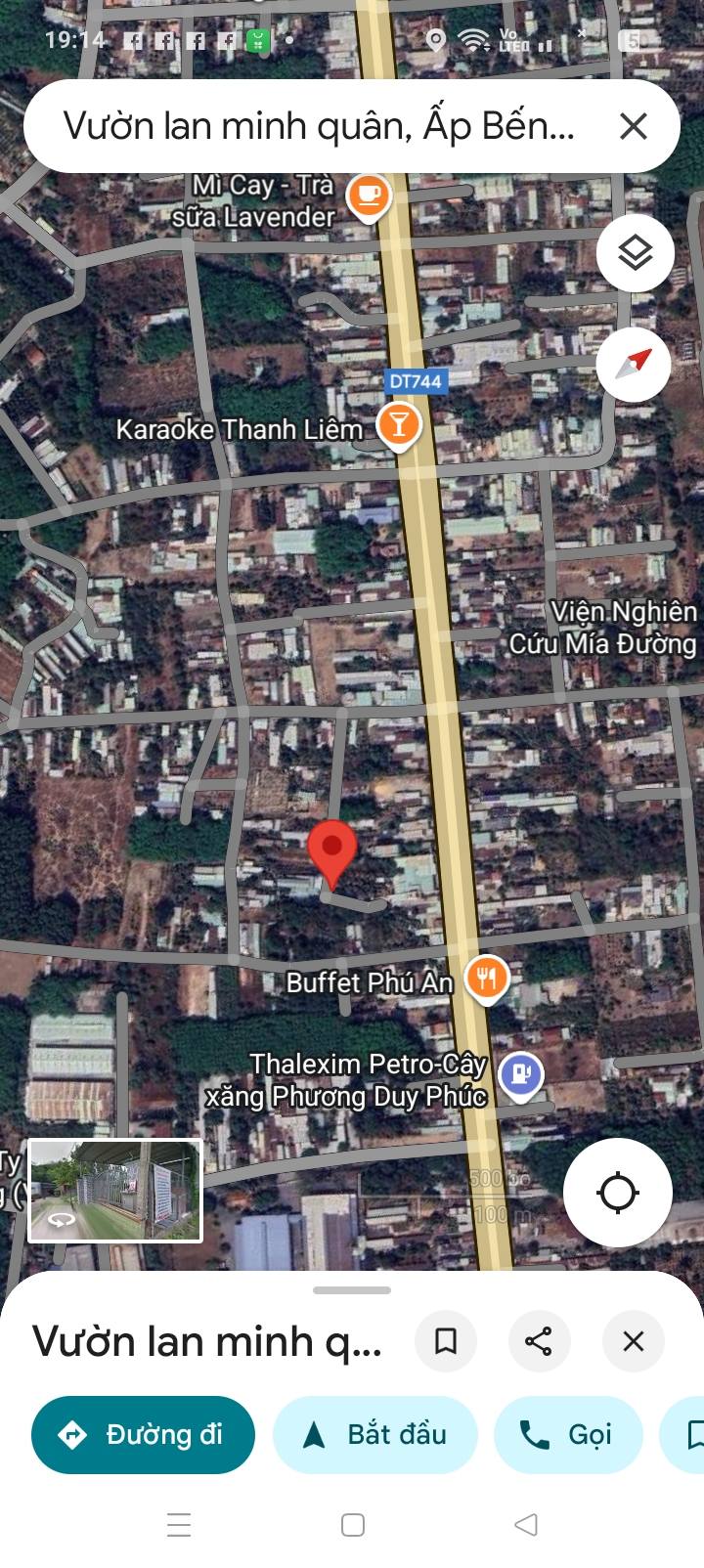Open the Mì Cay - Trà sữa Lavender pin

click(369, 196)
